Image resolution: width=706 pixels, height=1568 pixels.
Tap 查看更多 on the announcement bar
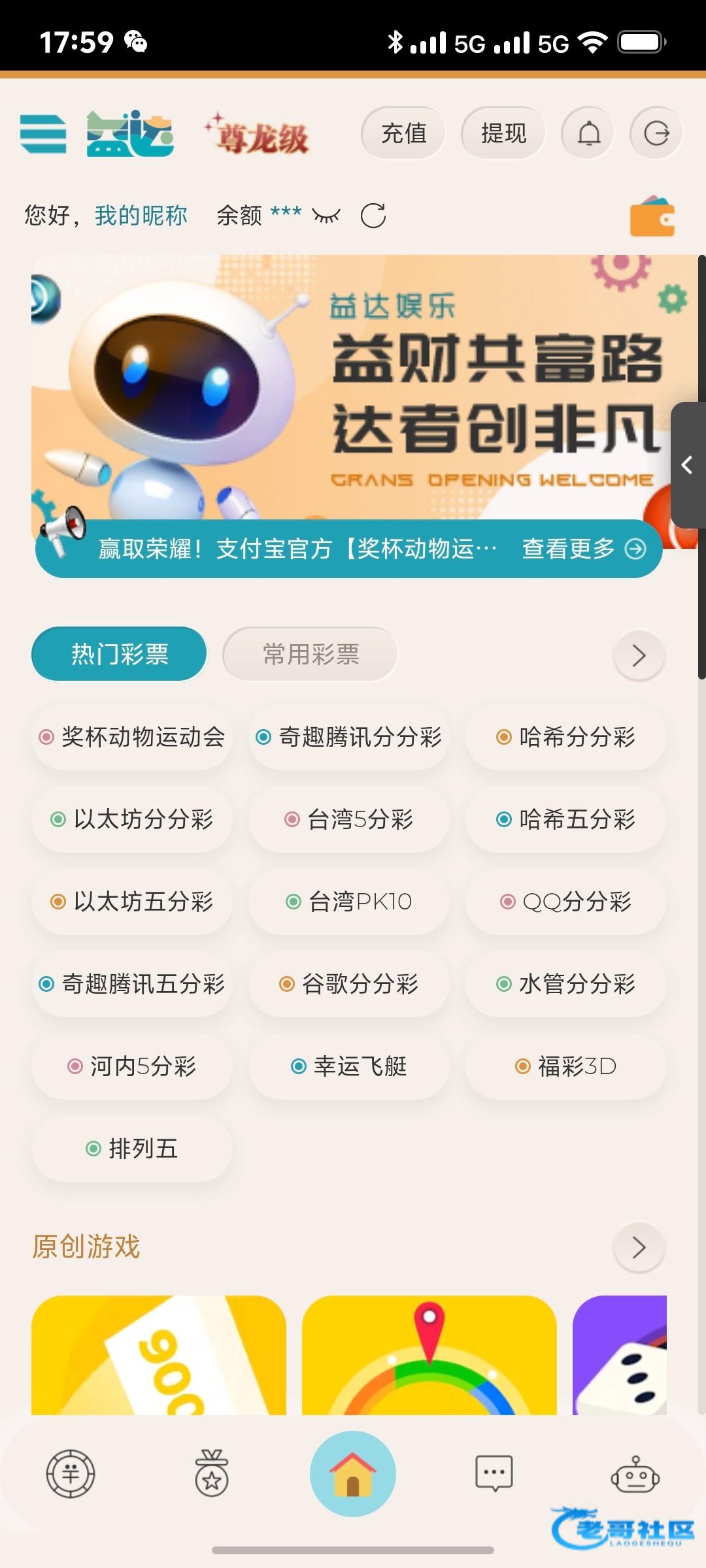[583, 549]
